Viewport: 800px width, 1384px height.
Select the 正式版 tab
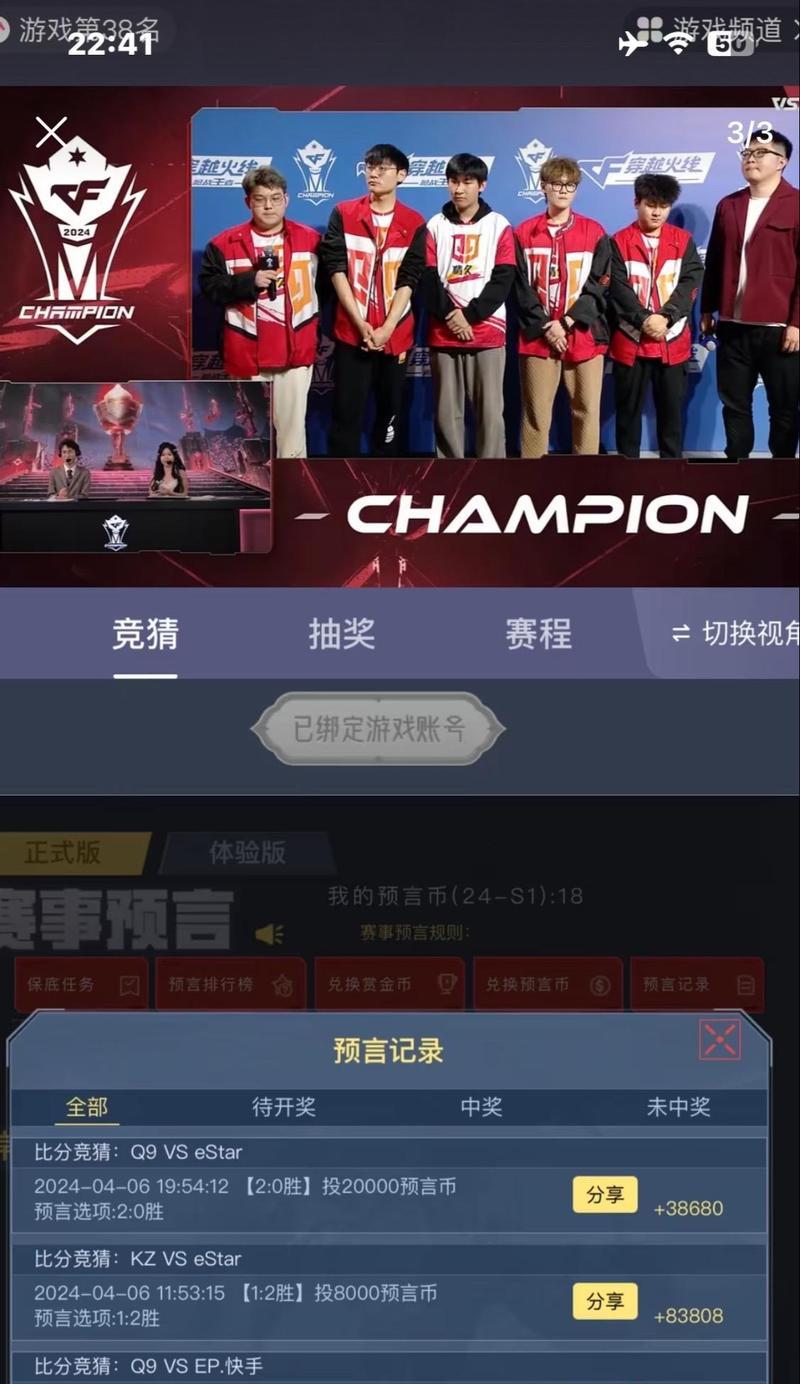[x=65, y=852]
